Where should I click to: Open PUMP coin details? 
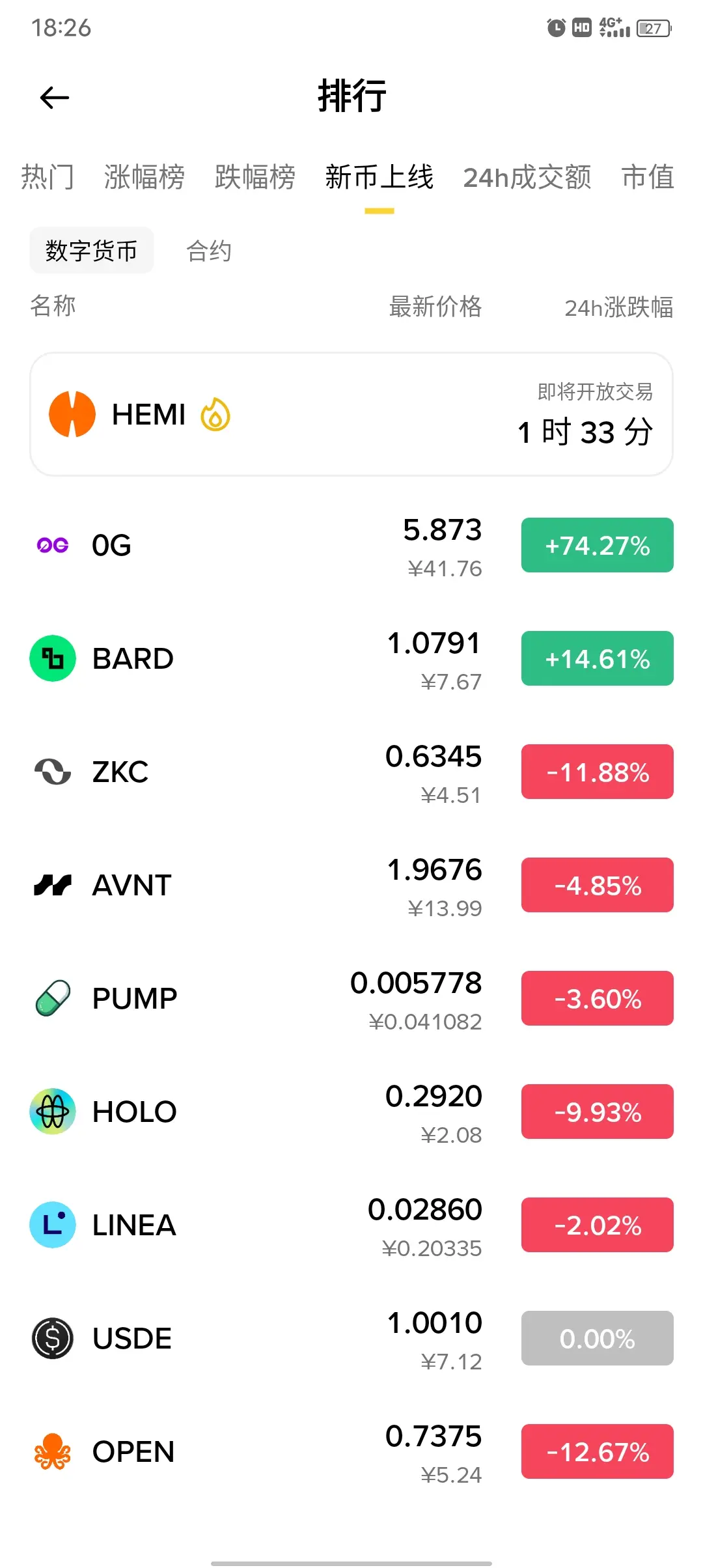click(x=260, y=999)
